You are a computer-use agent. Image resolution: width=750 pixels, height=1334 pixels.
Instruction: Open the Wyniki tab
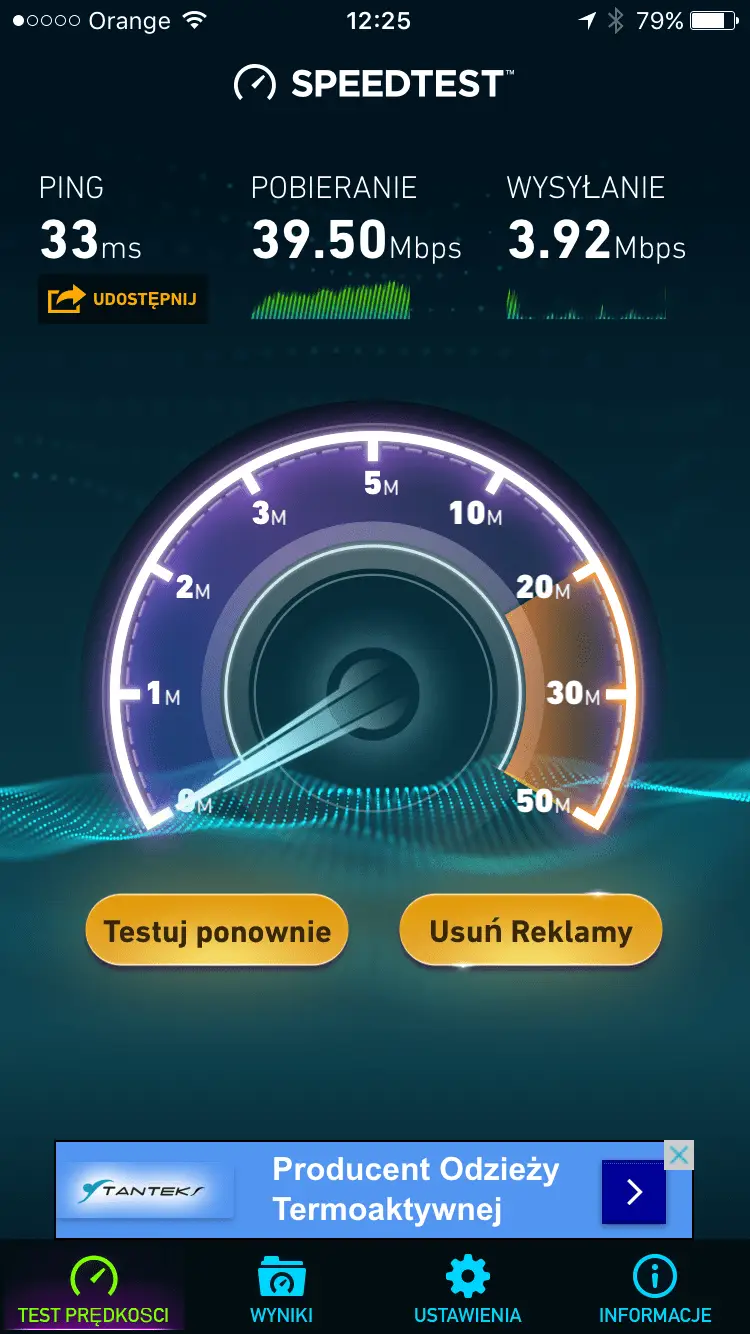(x=281, y=1290)
